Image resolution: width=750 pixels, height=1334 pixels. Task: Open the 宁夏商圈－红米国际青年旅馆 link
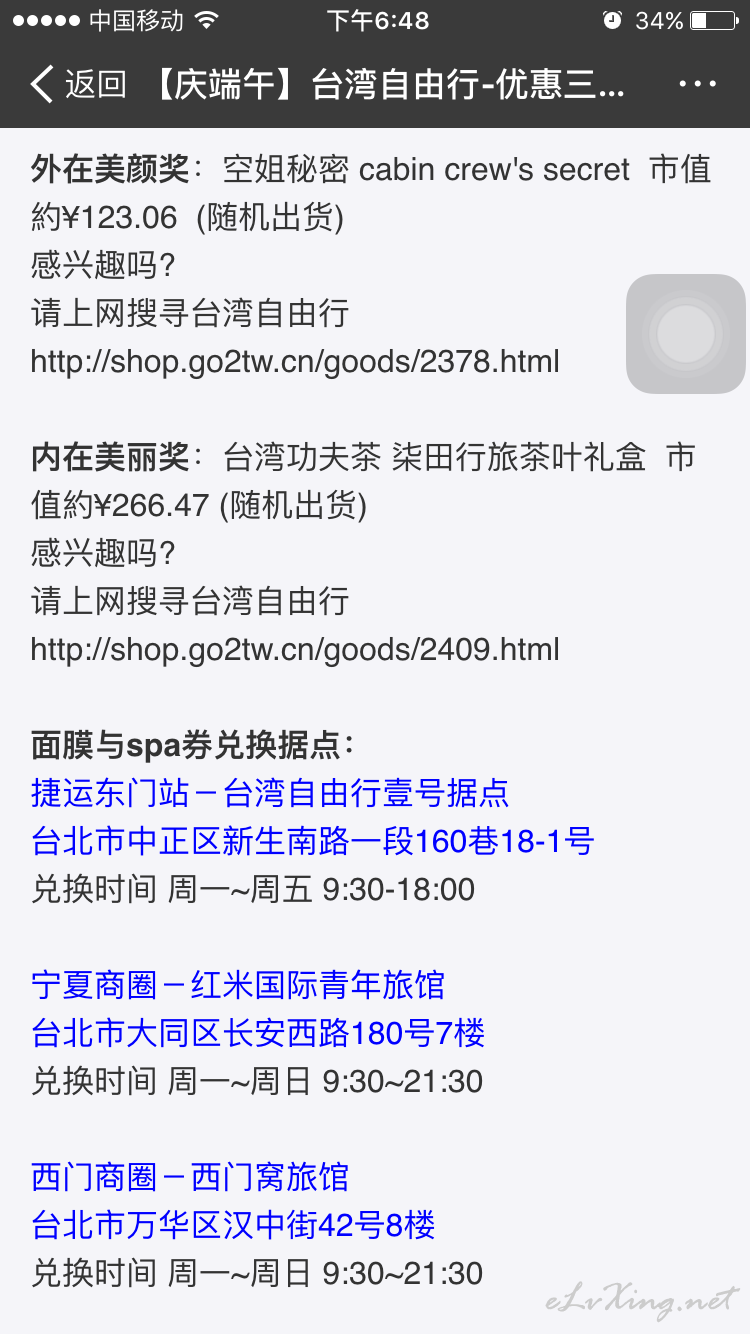pos(238,985)
